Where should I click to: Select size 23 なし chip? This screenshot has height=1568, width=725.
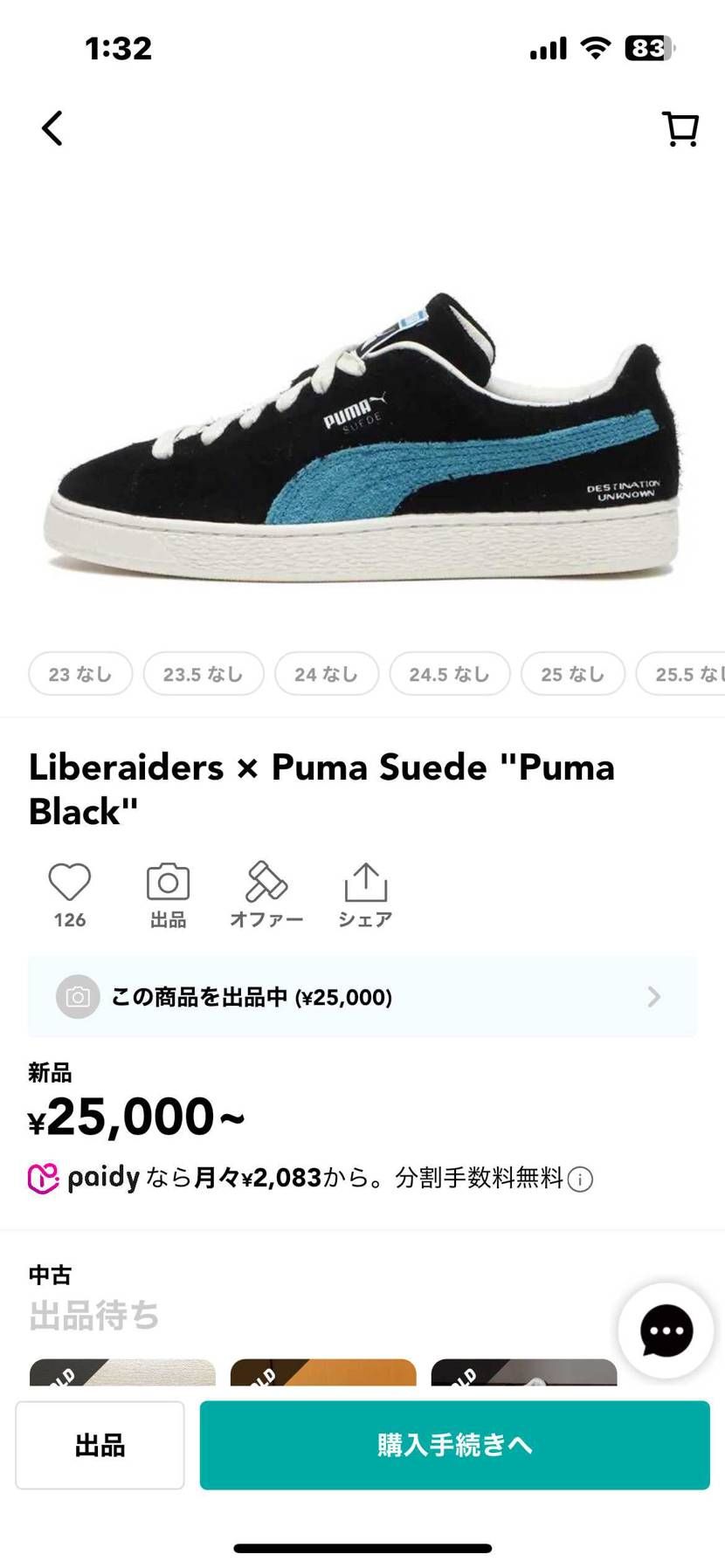pos(80,673)
